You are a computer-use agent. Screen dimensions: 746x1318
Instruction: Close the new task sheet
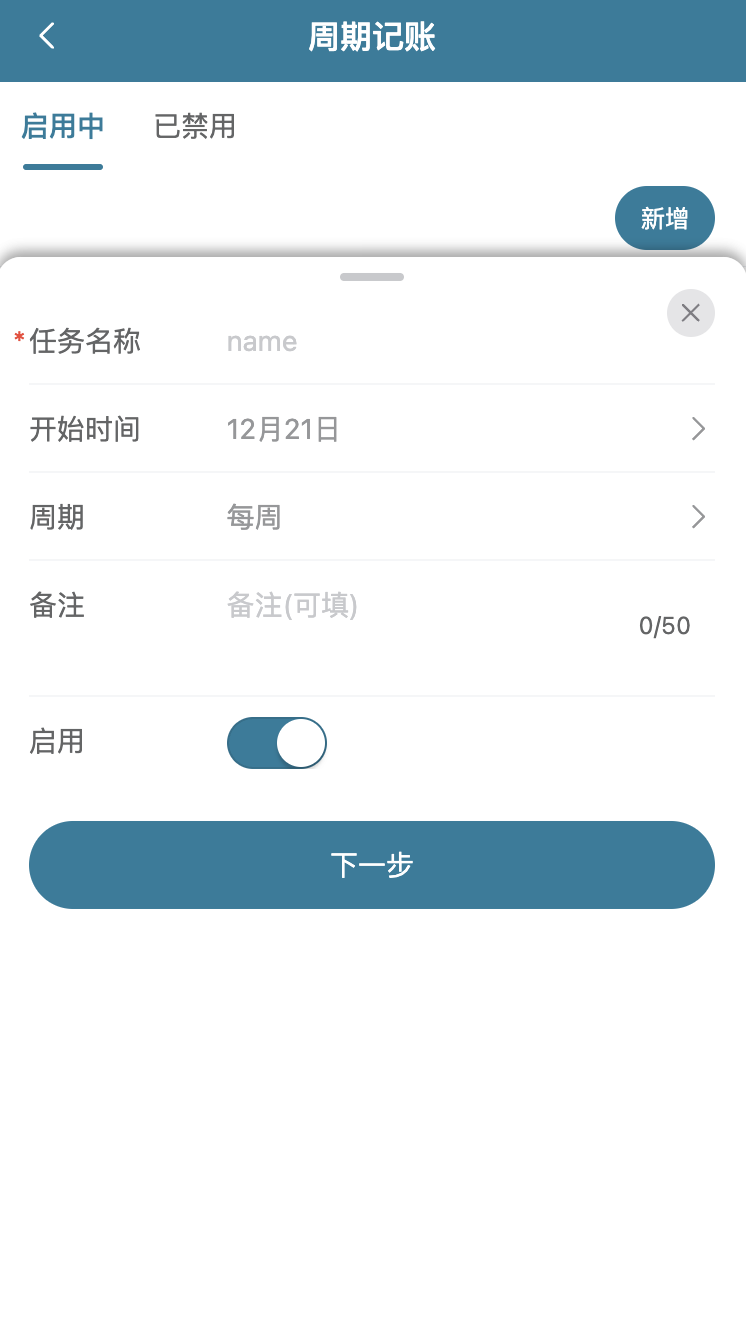(x=690, y=313)
